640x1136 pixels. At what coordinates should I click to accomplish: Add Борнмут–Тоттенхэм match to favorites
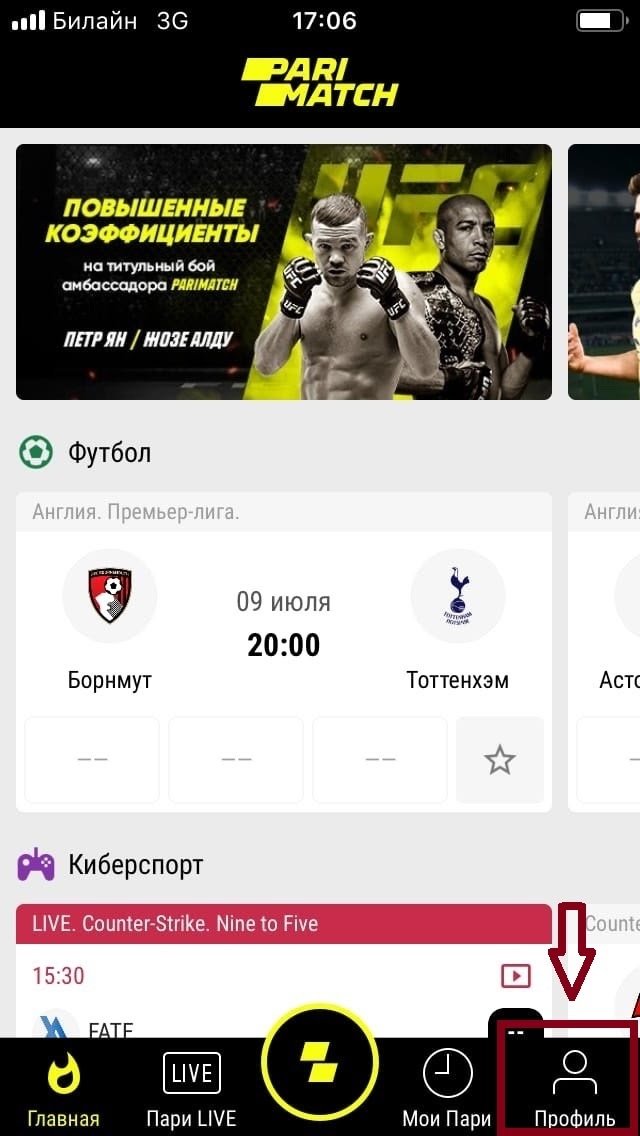tap(499, 760)
